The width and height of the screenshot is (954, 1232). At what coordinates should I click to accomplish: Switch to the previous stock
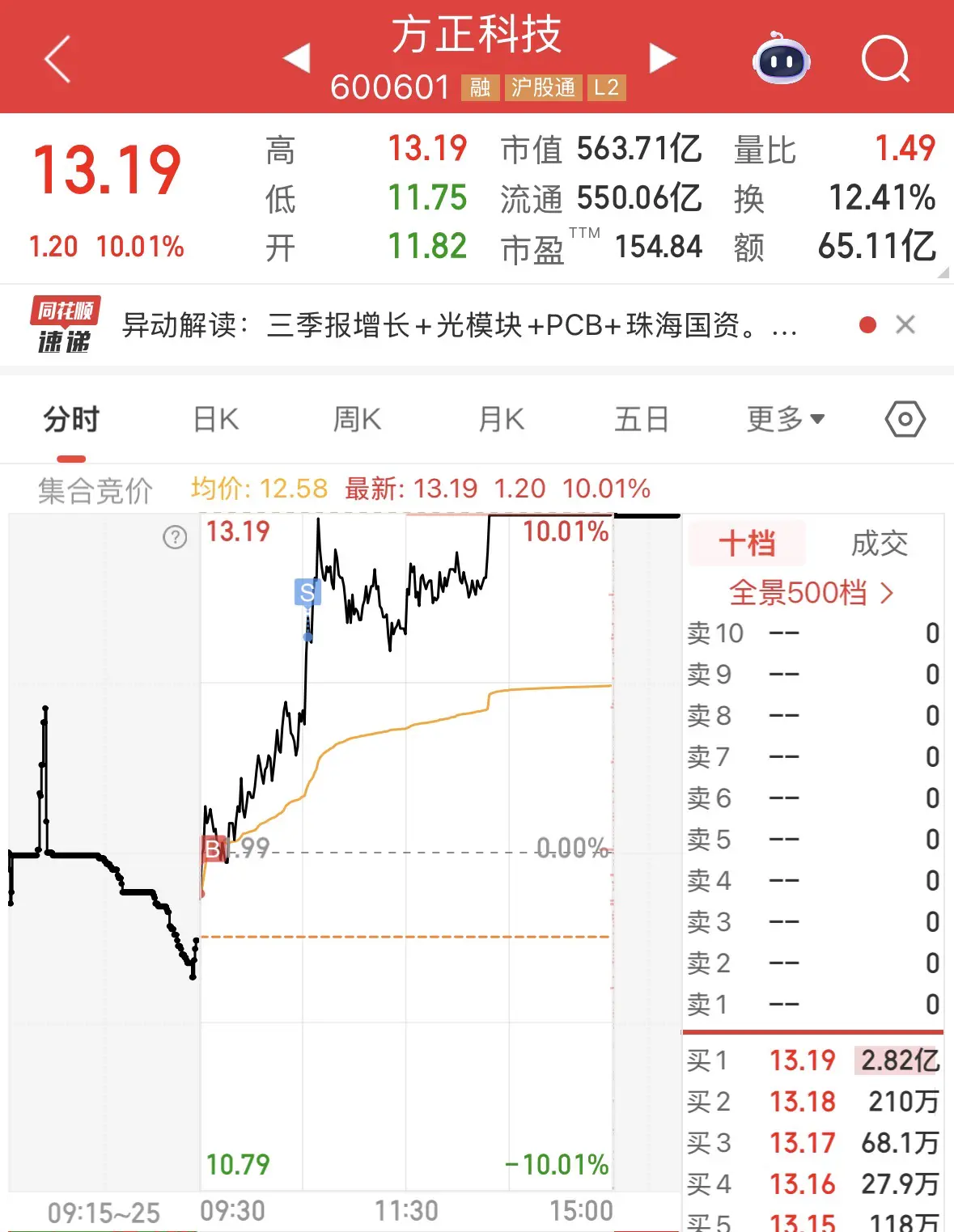(x=297, y=58)
